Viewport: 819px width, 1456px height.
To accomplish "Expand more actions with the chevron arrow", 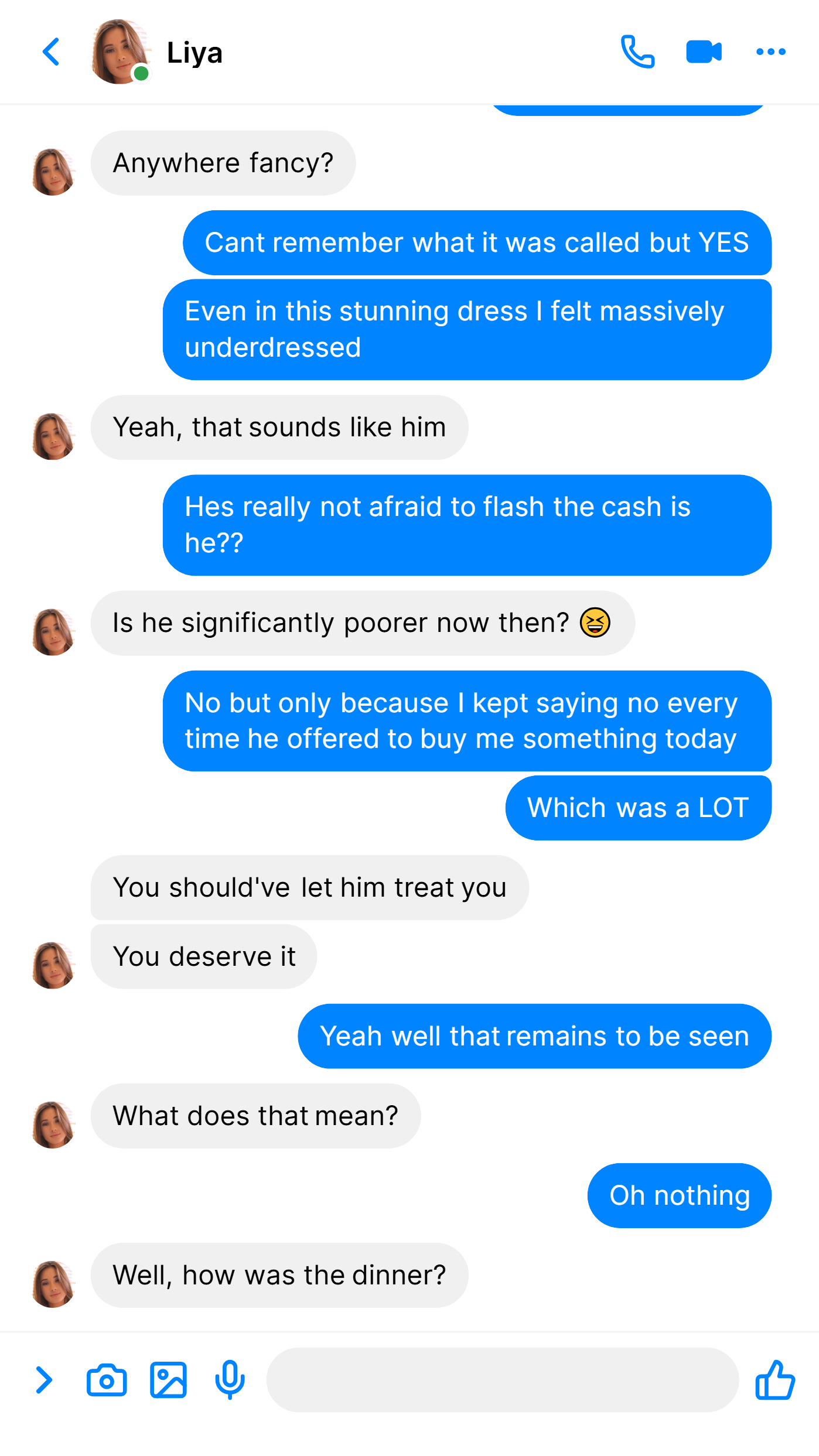I will (44, 1379).
